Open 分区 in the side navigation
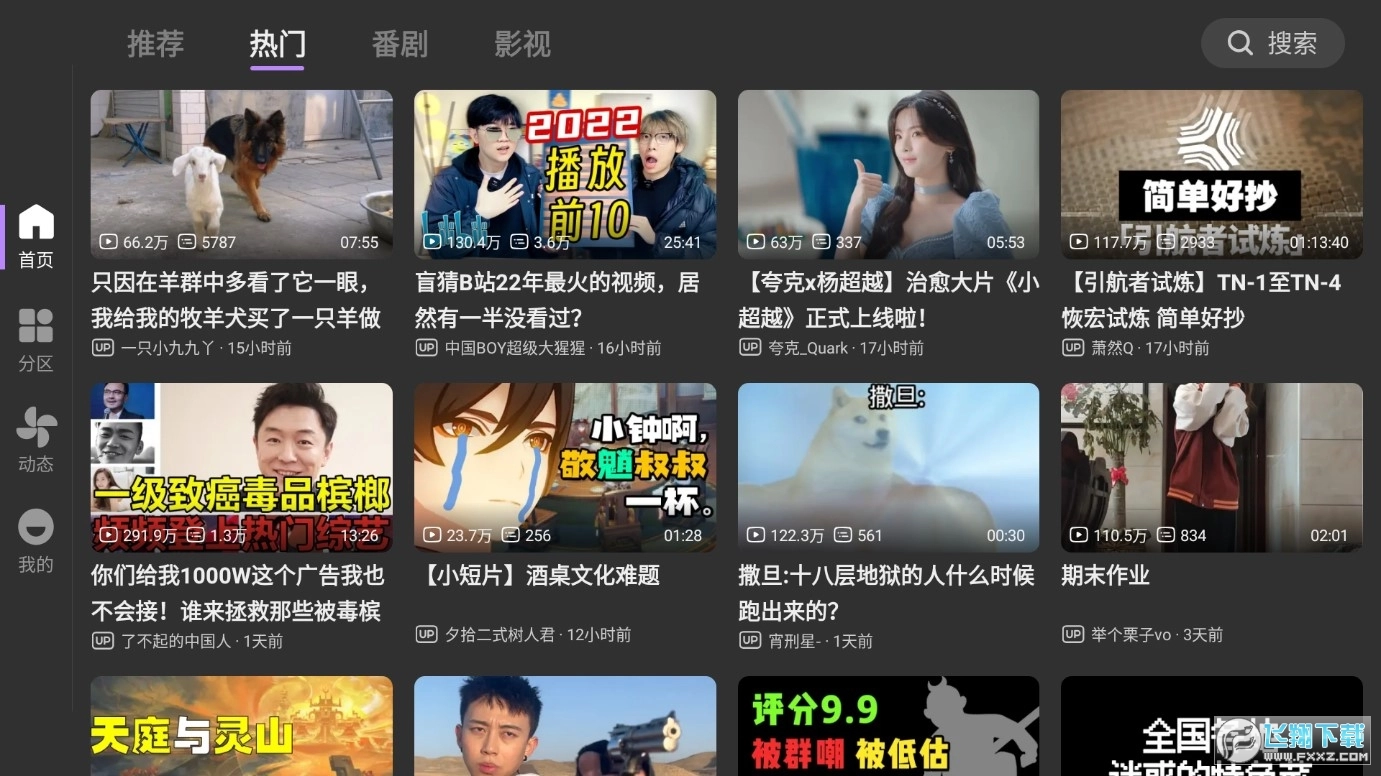Image resolution: width=1381 pixels, height=776 pixels. click(x=36, y=340)
